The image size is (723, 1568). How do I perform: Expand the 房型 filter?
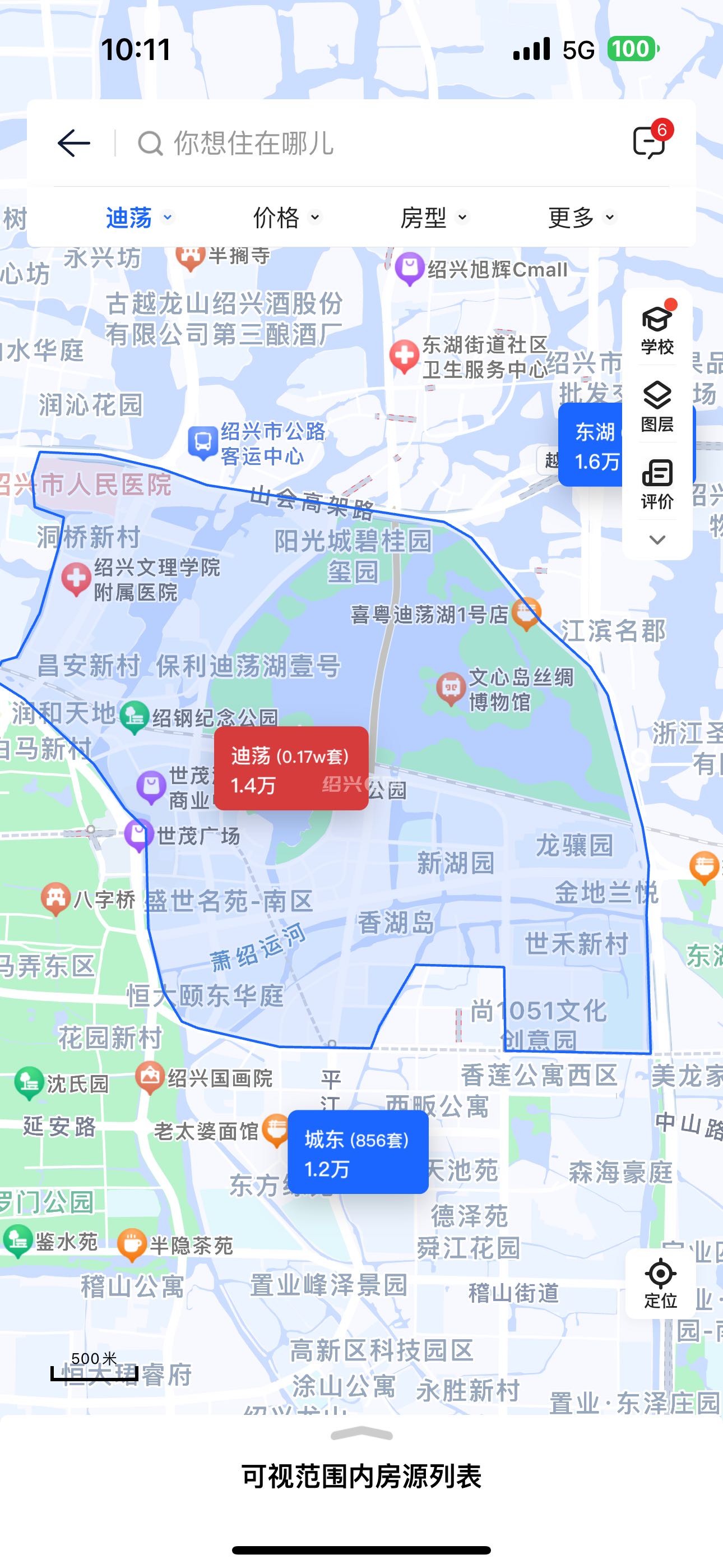click(x=433, y=217)
